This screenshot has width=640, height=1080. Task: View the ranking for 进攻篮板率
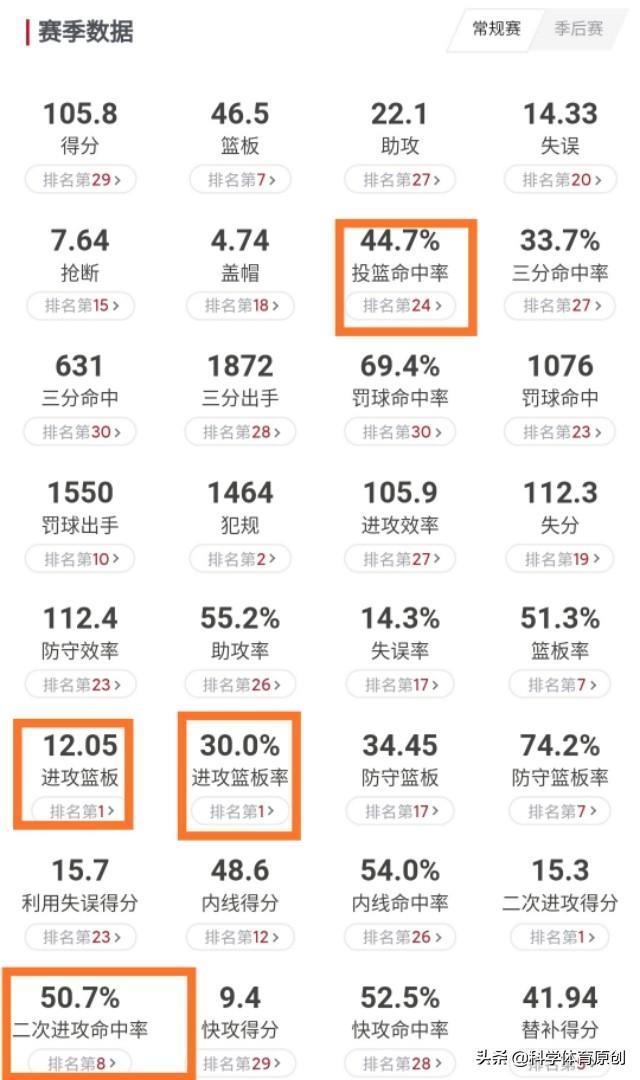click(x=240, y=811)
